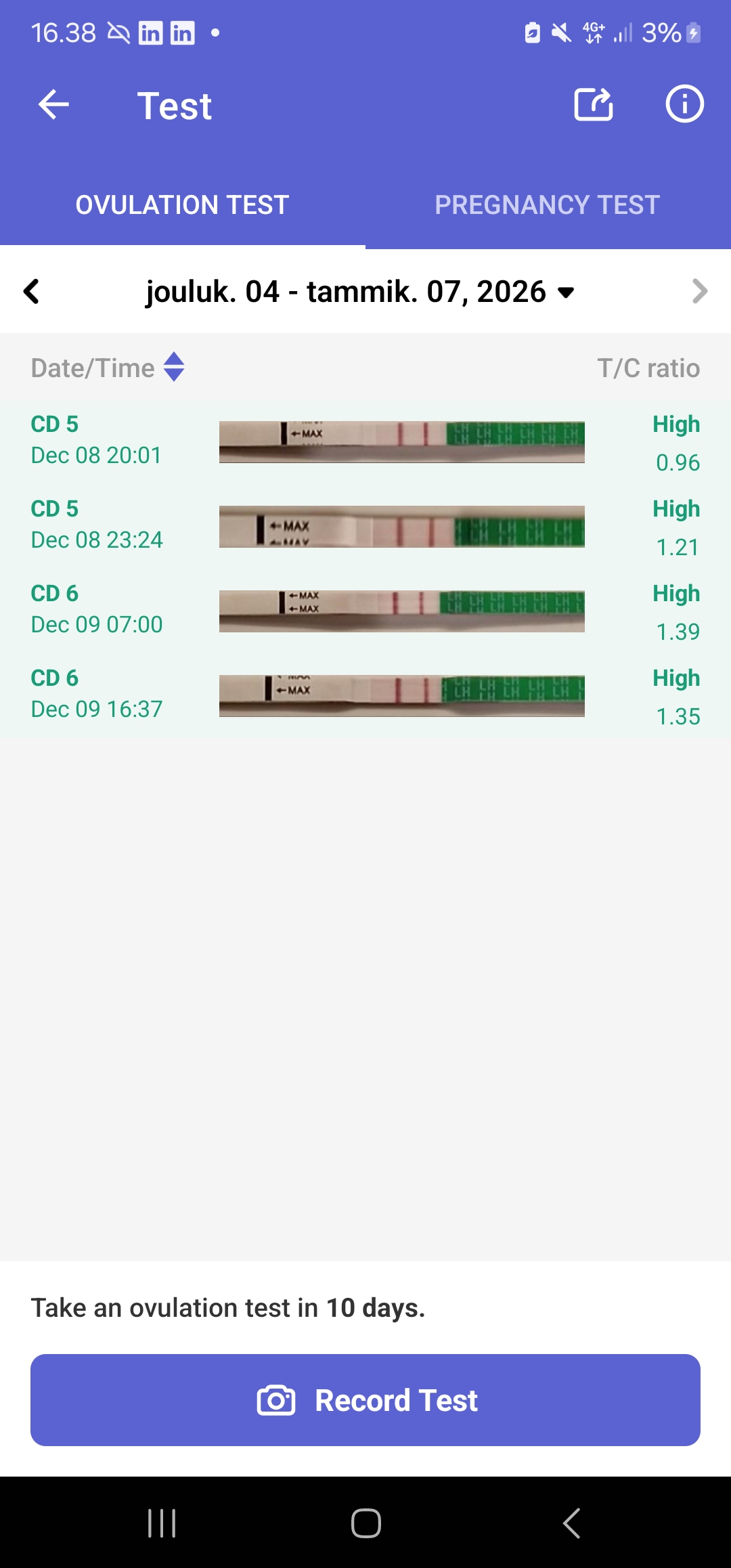Record a new test
Image resolution: width=731 pixels, height=1568 pixels.
(365, 1400)
